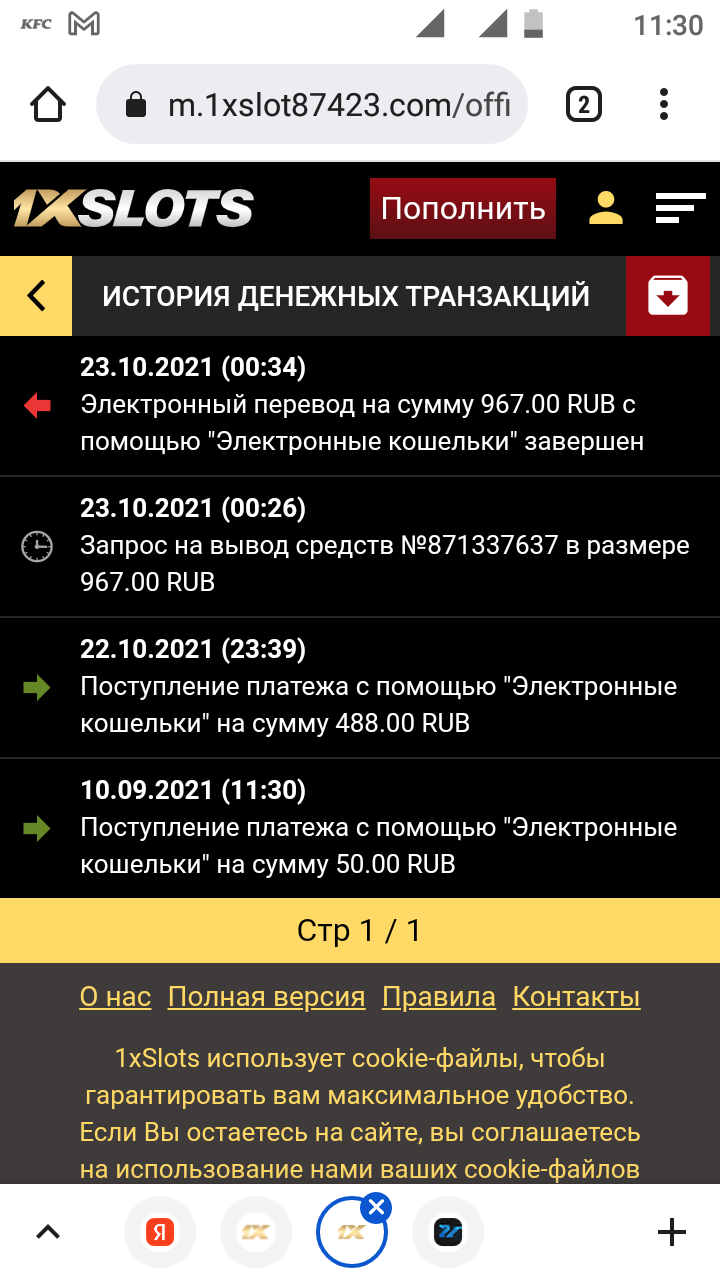Image resolution: width=720 pixels, height=1280 pixels.
Task: Tap the browser home icon
Action: [48, 104]
